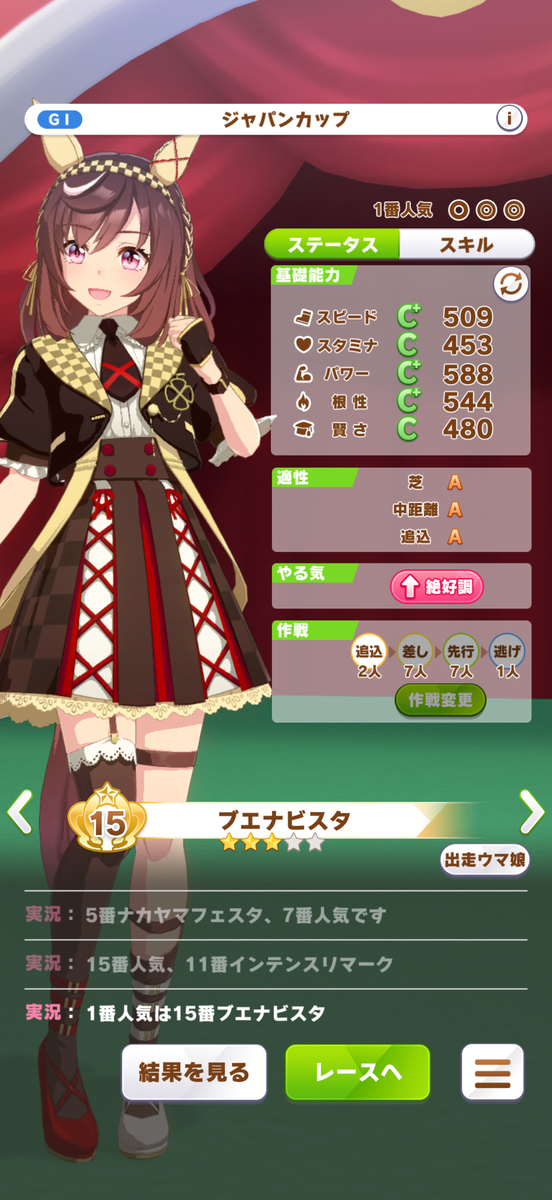Select the ステータス tab
The width and height of the screenshot is (552, 1200).
pyautogui.click(x=332, y=245)
